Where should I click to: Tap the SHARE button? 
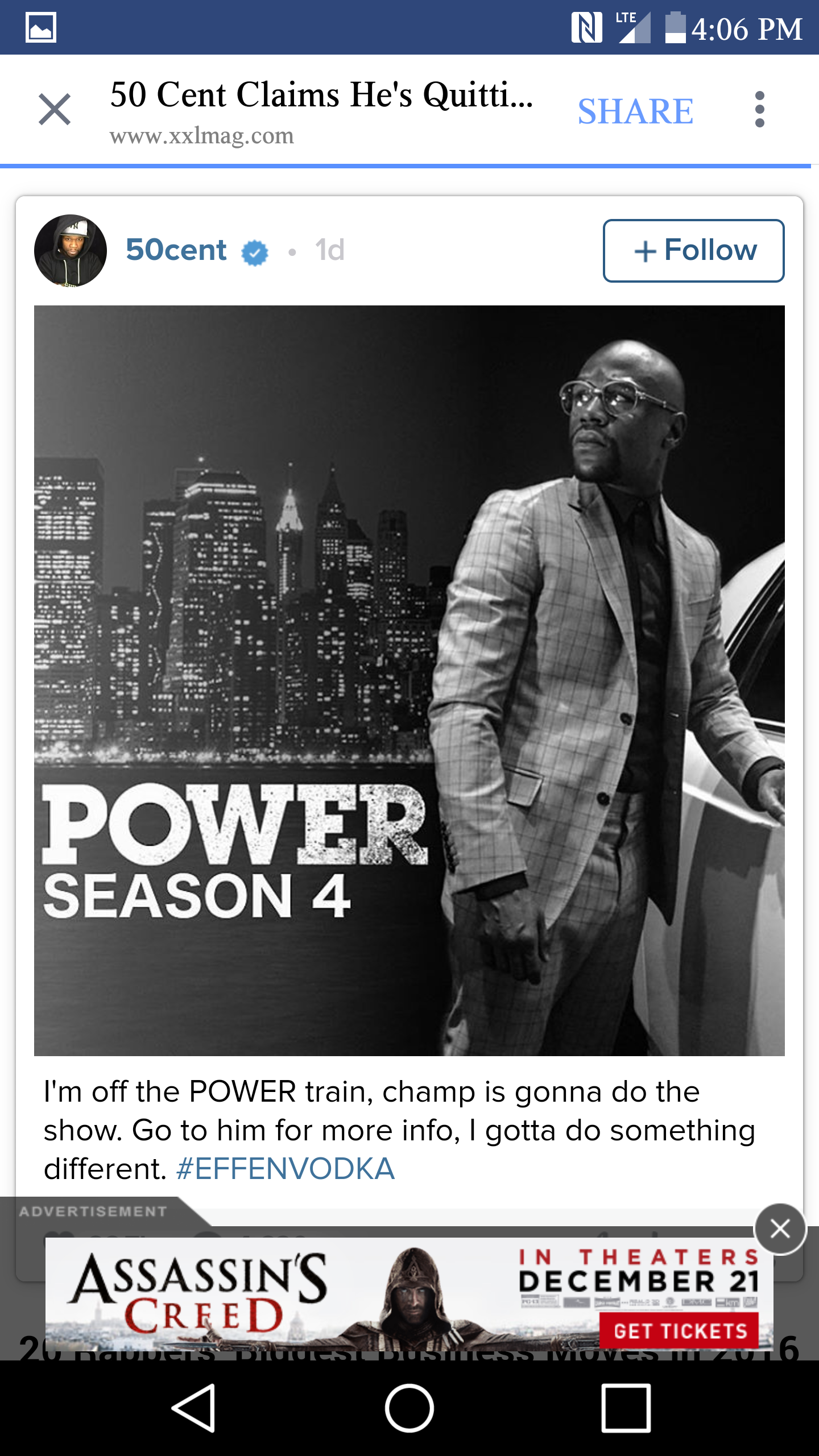(x=635, y=111)
